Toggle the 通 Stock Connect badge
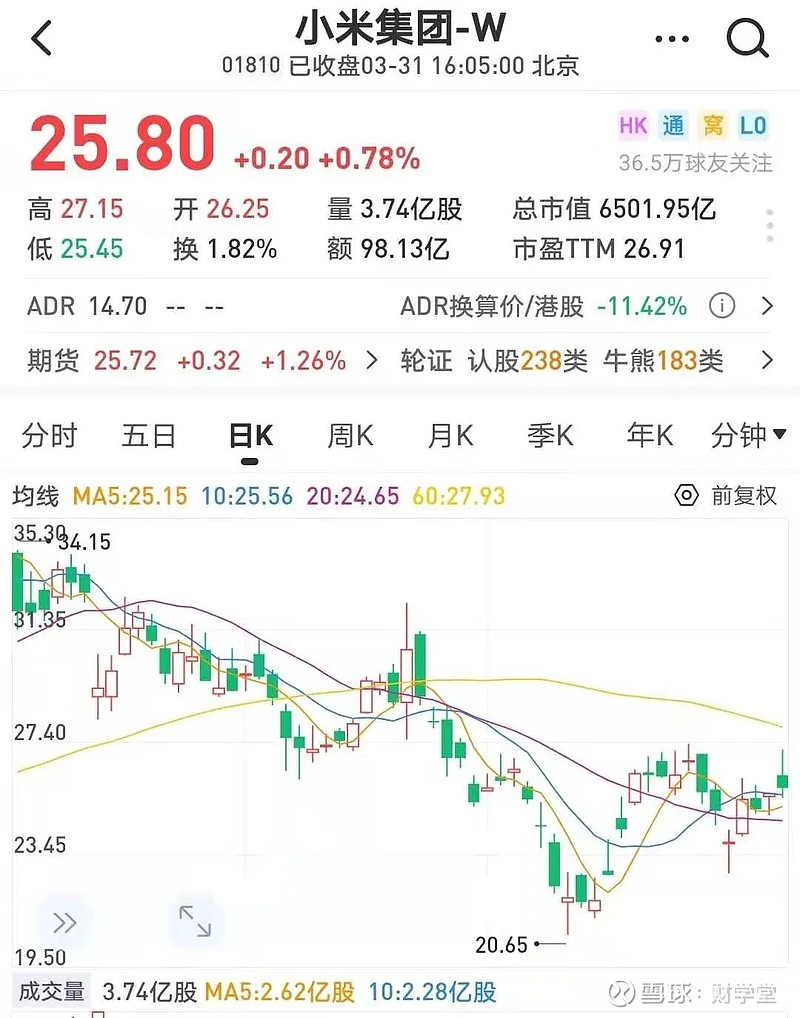This screenshot has width=800, height=1018. [673, 125]
